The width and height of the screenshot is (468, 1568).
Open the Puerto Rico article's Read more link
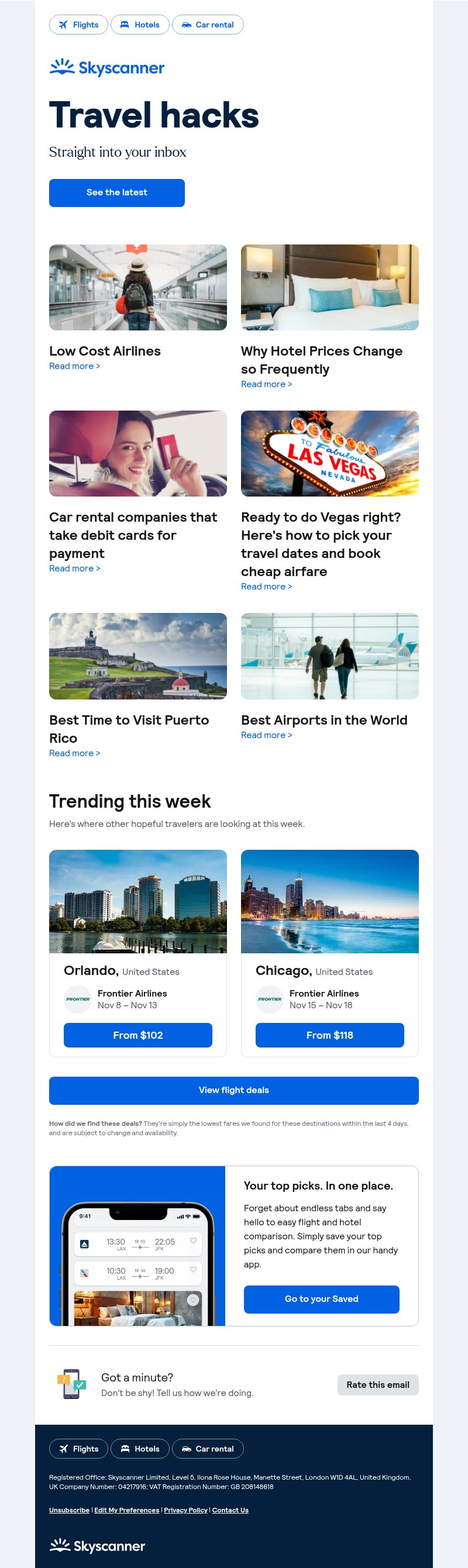75,753
